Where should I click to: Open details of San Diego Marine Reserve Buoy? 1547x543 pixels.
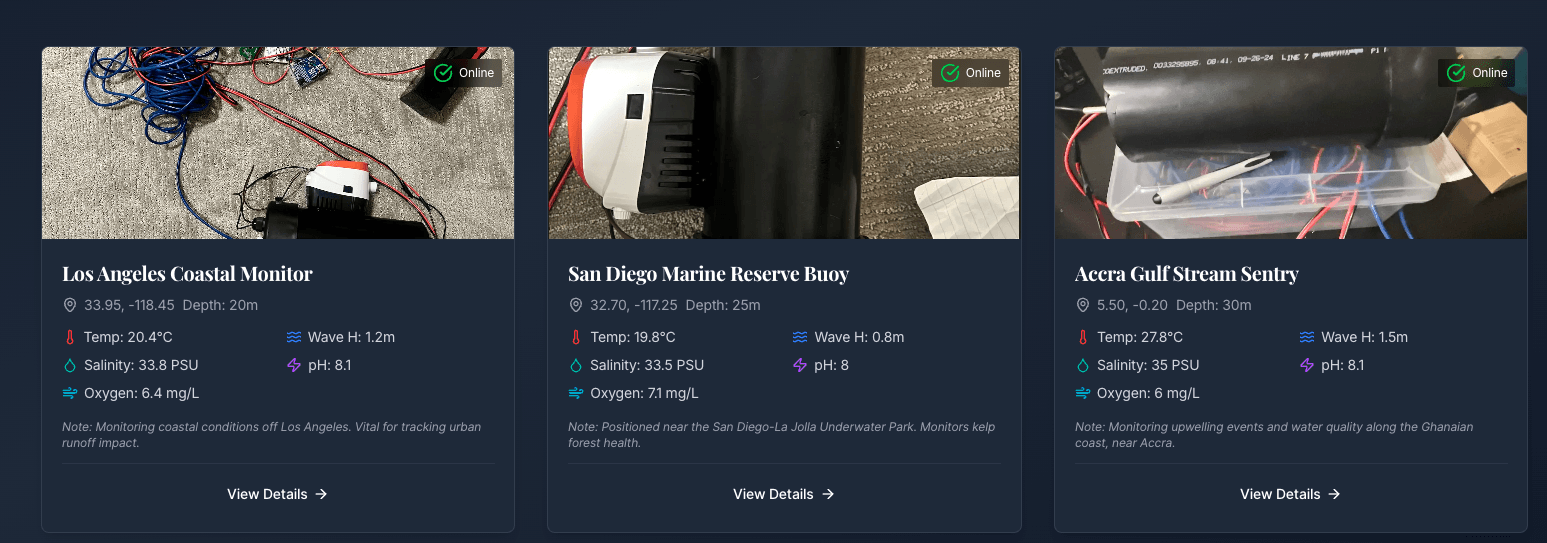click(x=783, y=494)
